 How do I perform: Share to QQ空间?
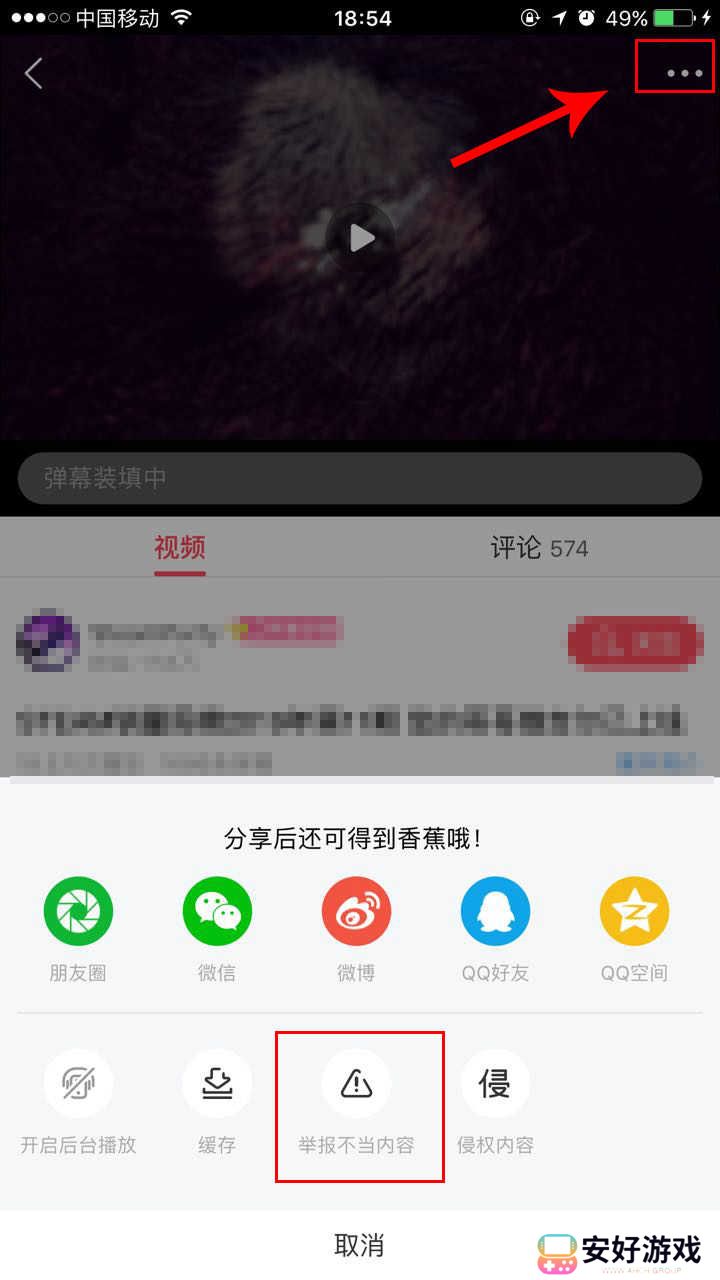coord(634,912)
